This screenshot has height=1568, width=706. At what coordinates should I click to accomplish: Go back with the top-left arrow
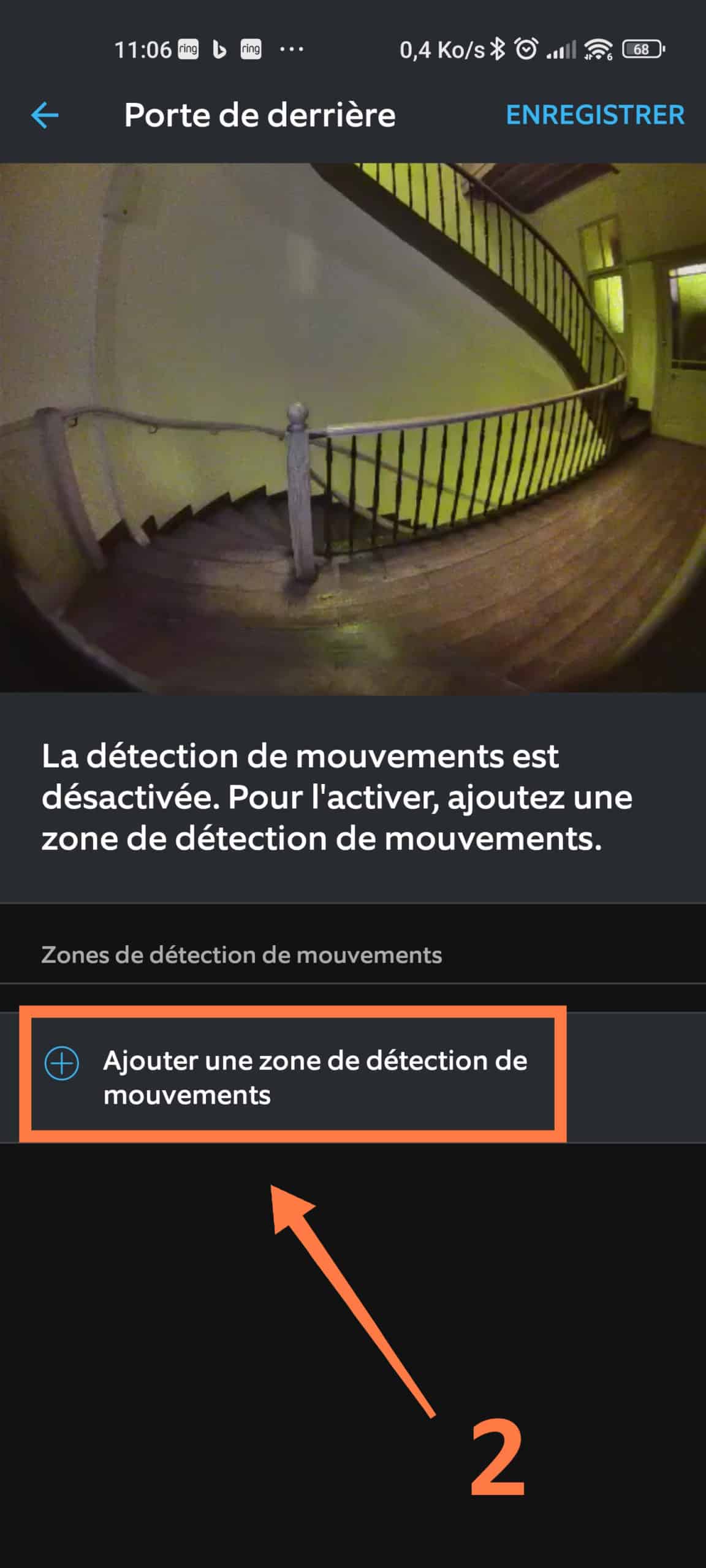pos(45,115)
